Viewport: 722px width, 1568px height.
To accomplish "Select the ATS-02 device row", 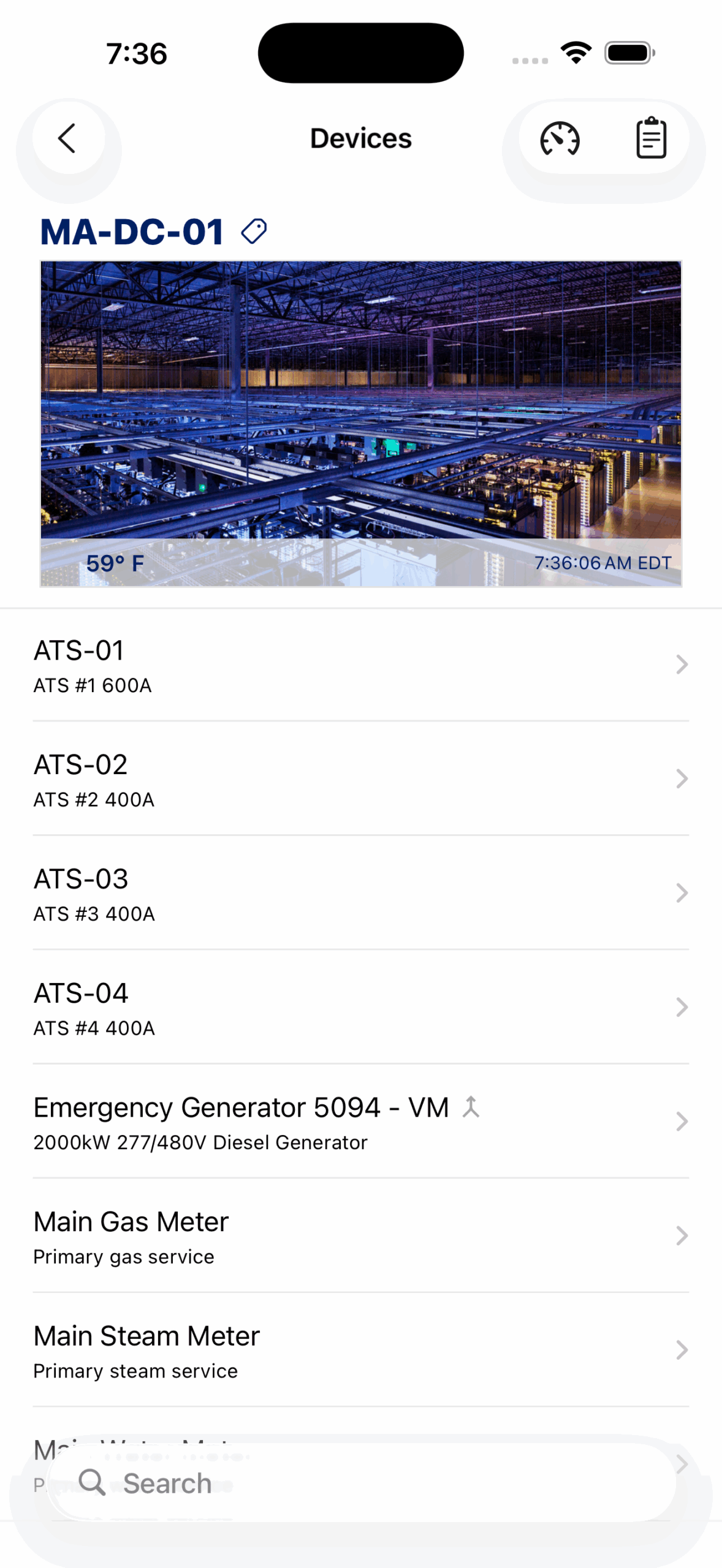I will pyautogui.click(x=360, y=779).
